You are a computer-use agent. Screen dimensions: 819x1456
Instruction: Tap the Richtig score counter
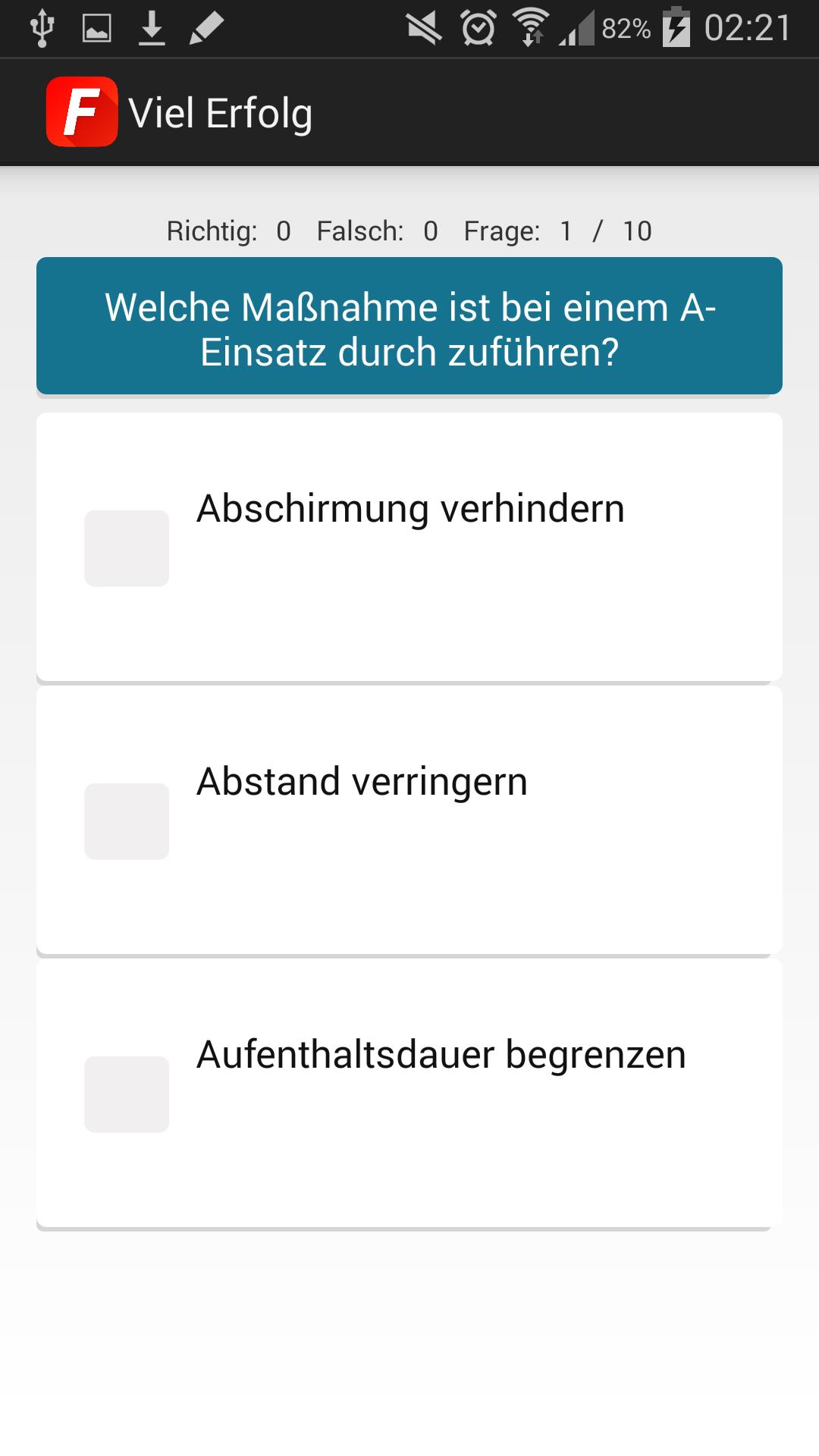(227, 231)
